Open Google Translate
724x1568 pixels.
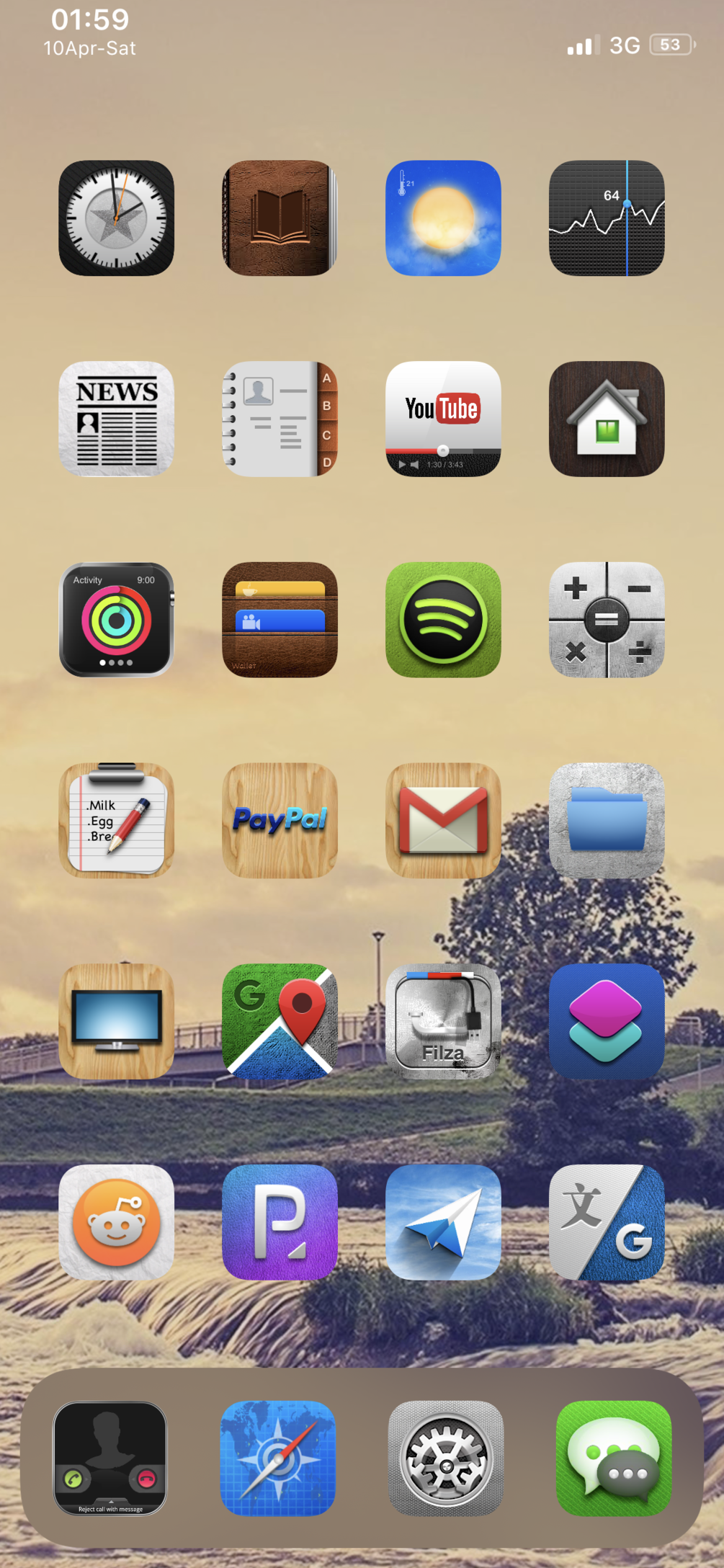(x=607, y=1222)
